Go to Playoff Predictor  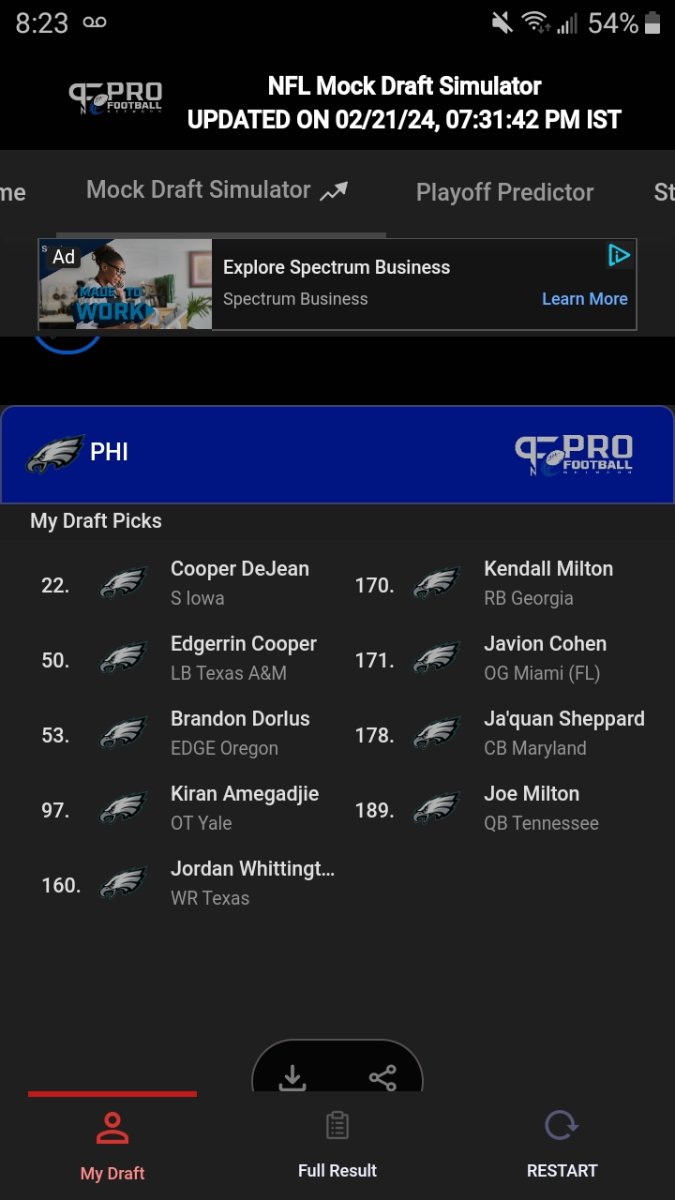pyautogui.click(x=504, y=192)
